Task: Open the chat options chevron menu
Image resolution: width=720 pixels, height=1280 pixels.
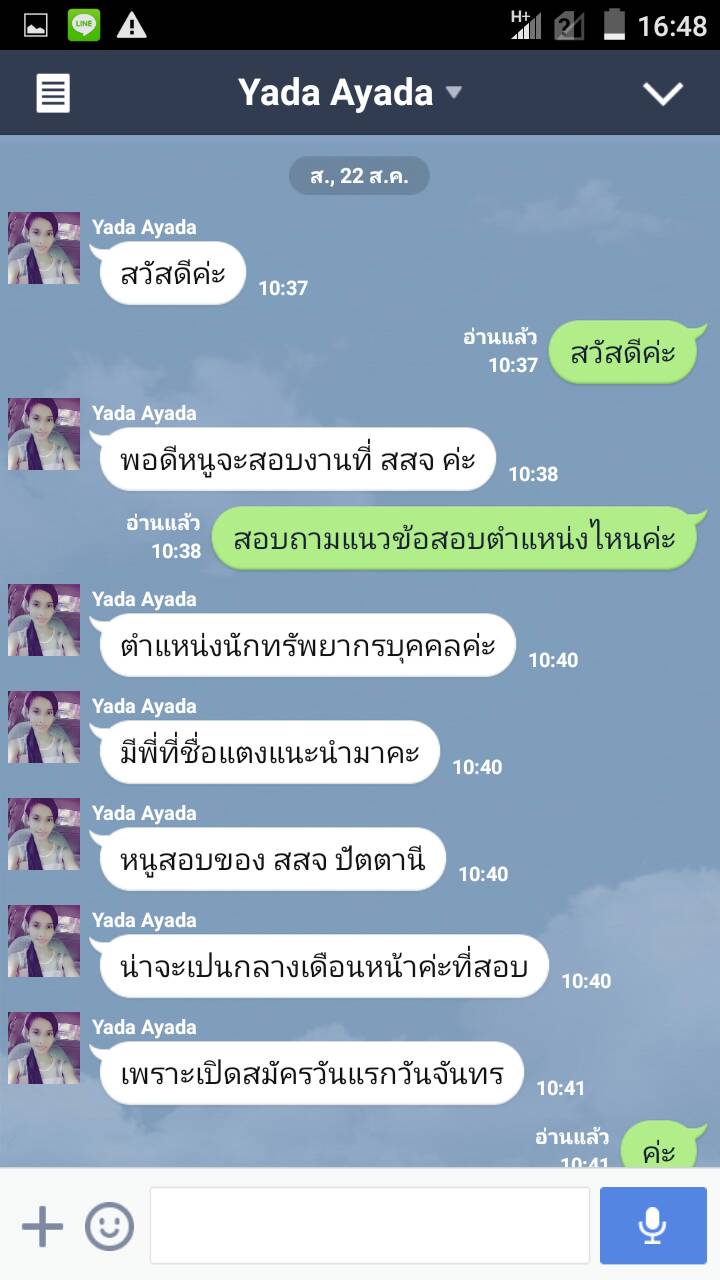Action: [x=662, y=94]
